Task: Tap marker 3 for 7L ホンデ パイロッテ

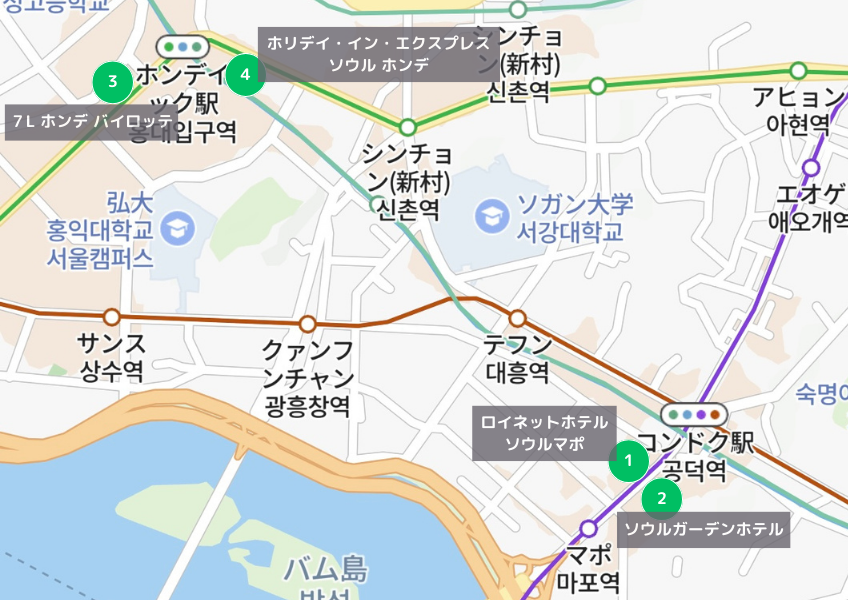Action: 112,82
